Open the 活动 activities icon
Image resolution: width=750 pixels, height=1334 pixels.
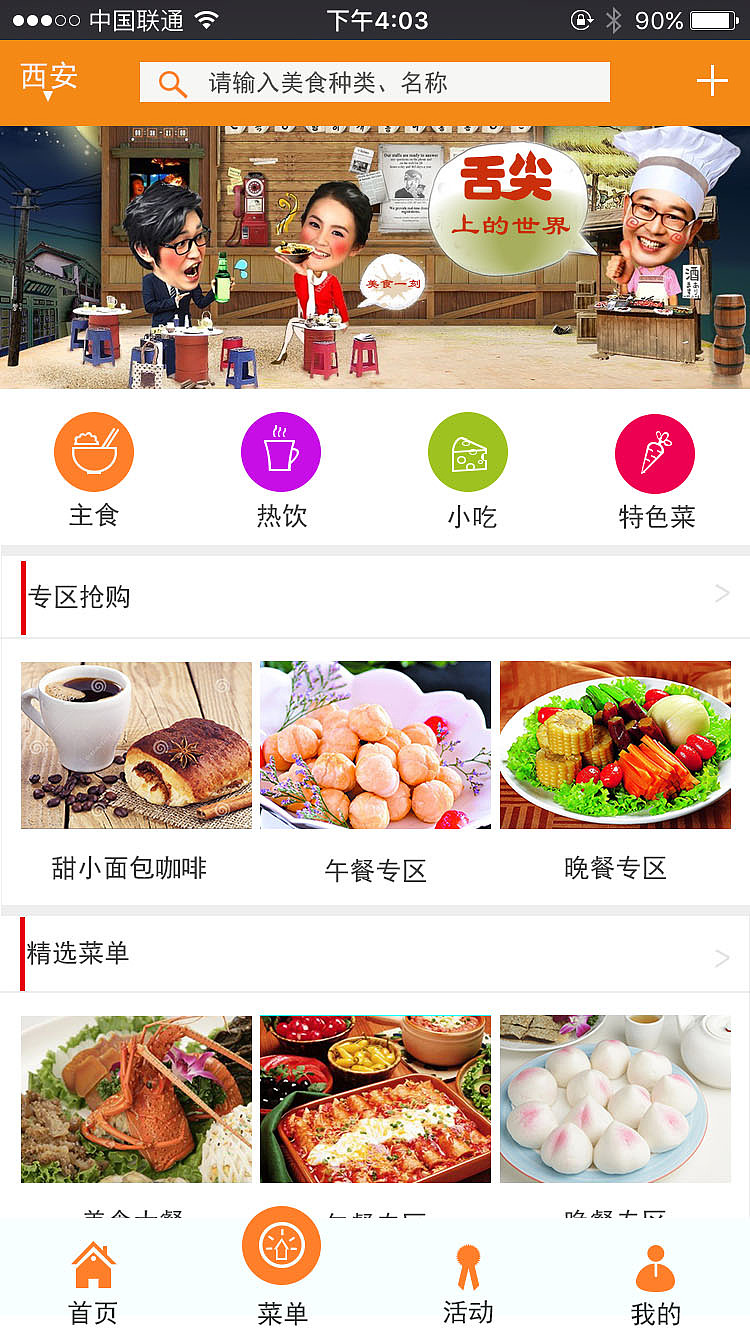(469, 1266)
